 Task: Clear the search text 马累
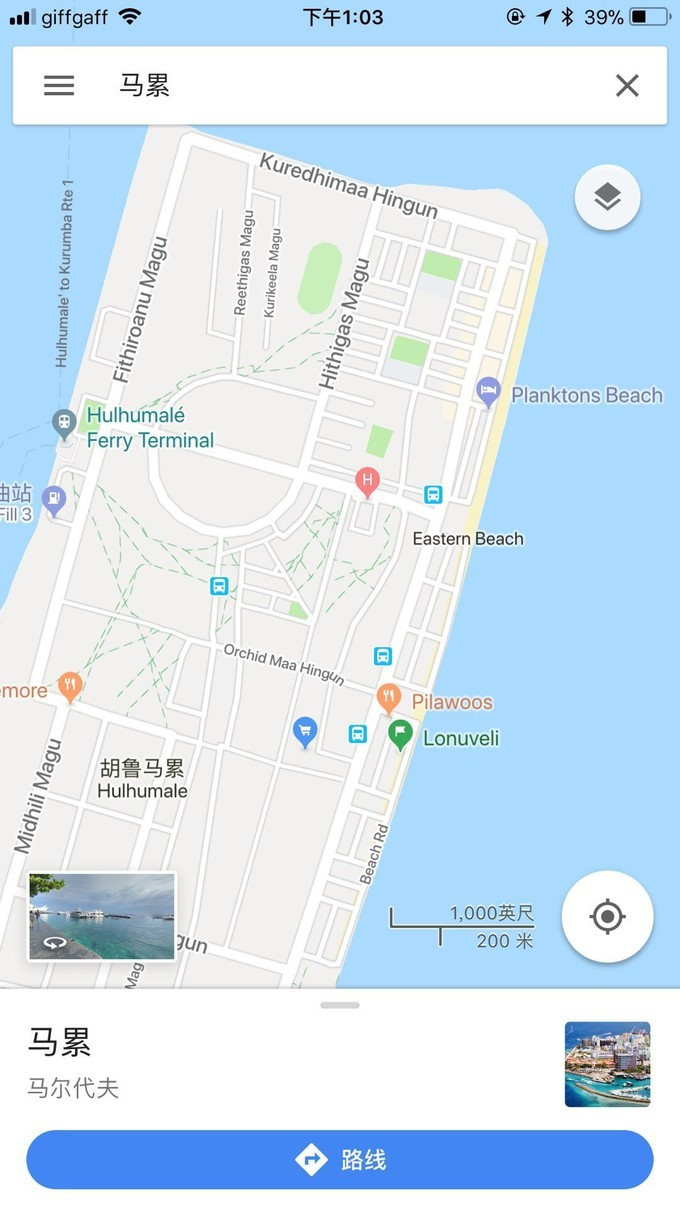pos(627,86)
